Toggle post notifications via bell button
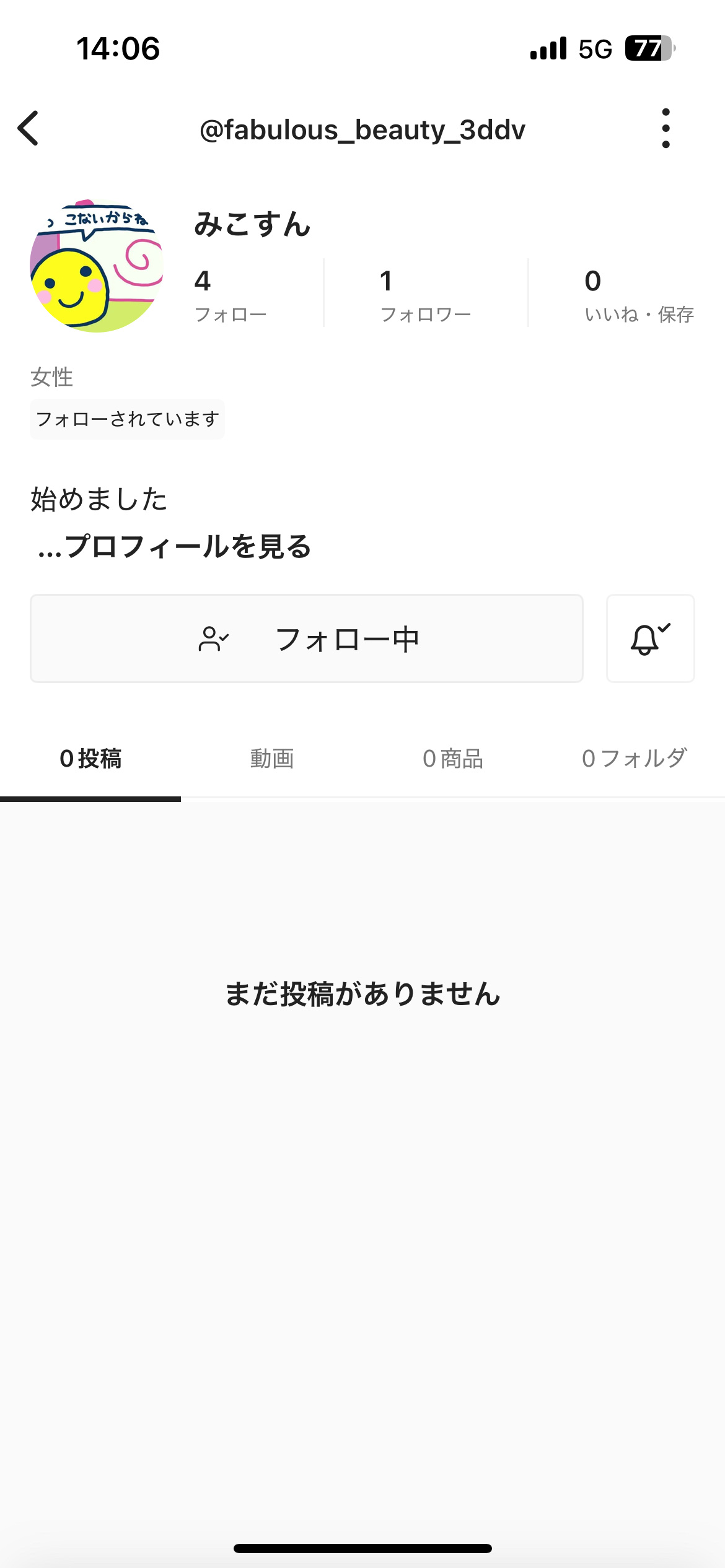The width and height of the screenshot is (725, 1568). 650,638
